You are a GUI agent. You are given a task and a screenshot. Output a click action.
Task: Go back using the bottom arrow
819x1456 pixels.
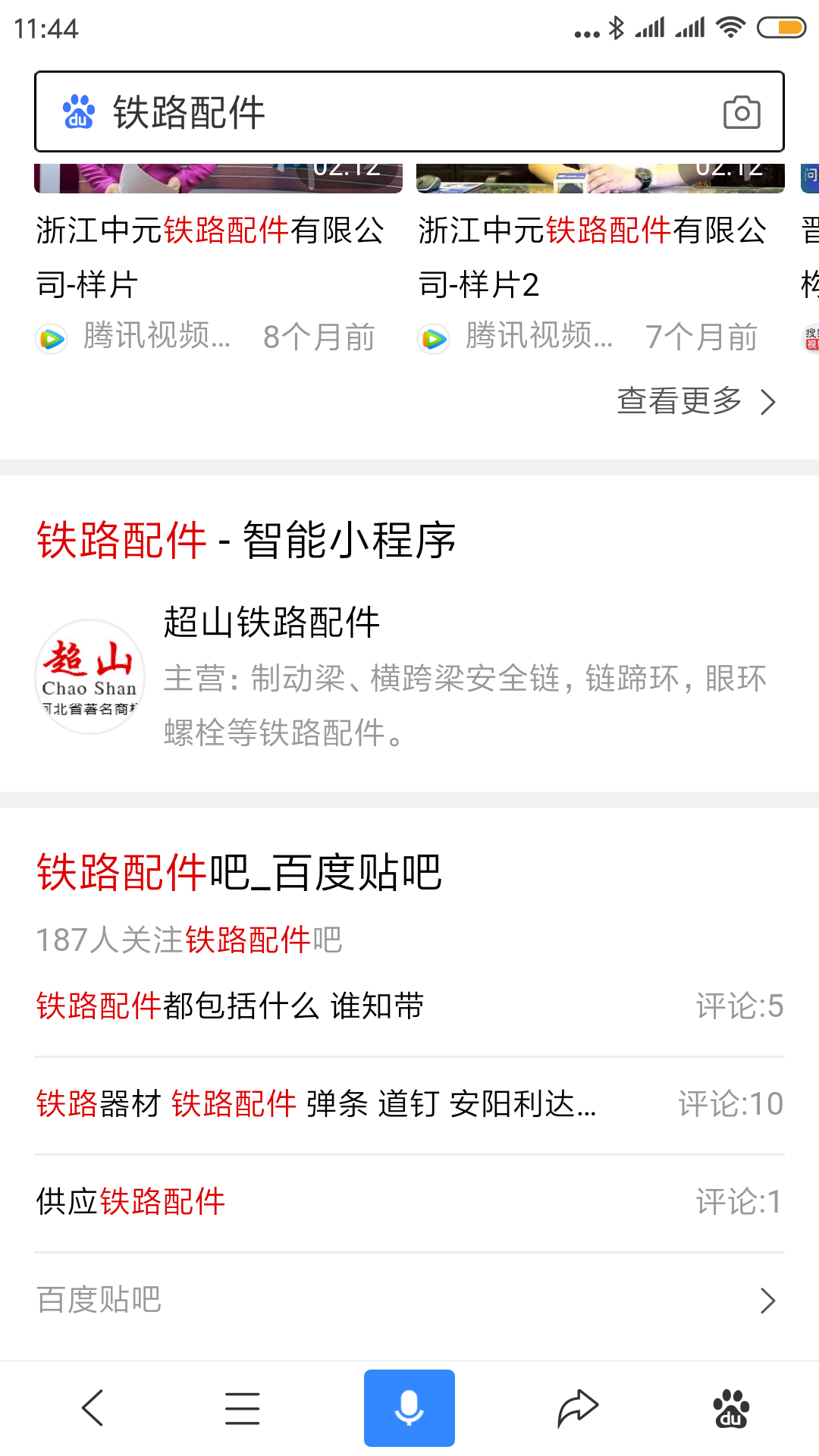[93, 1408]
